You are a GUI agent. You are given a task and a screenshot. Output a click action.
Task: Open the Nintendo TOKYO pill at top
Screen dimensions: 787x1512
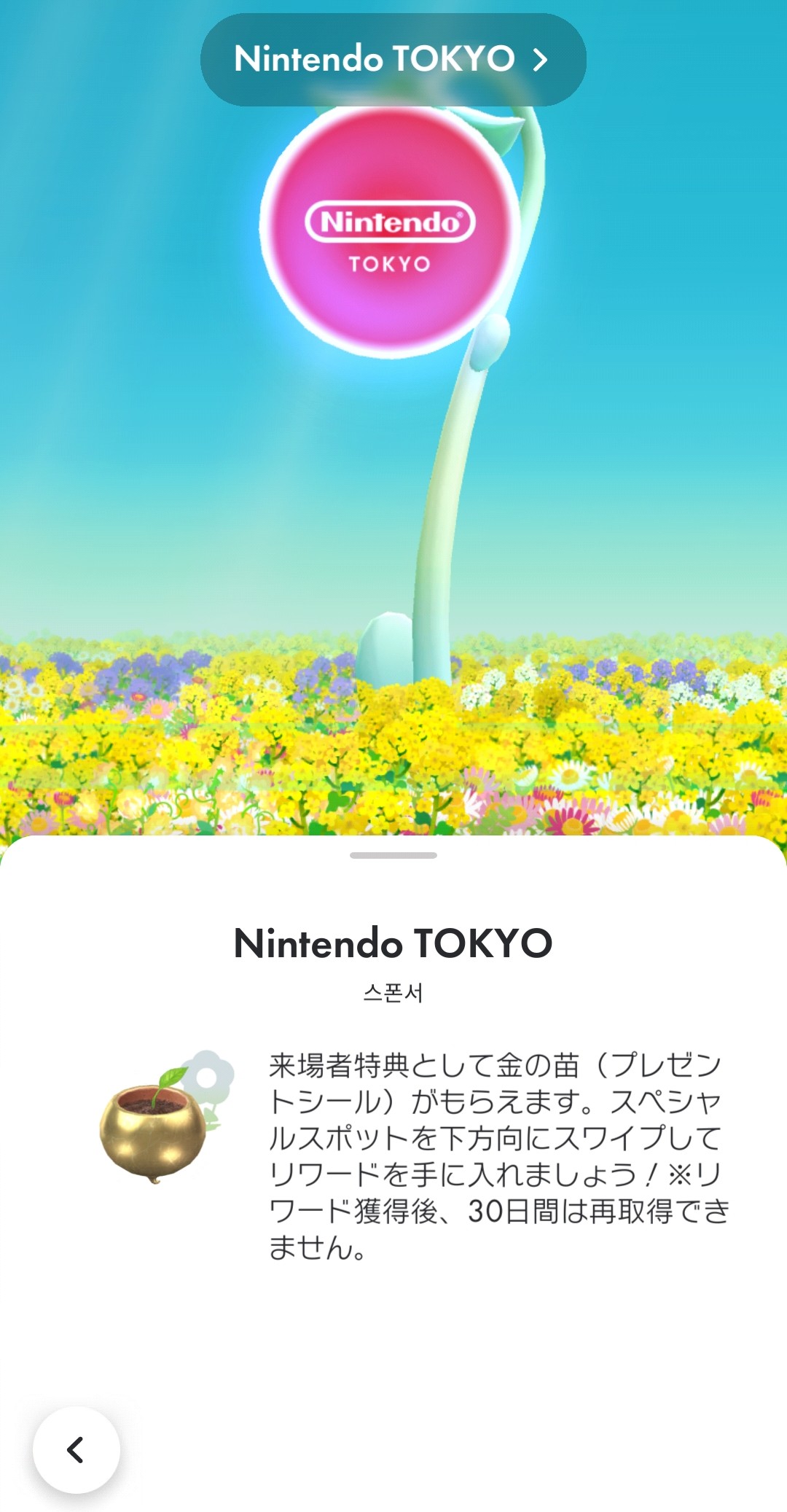(393, 59)
